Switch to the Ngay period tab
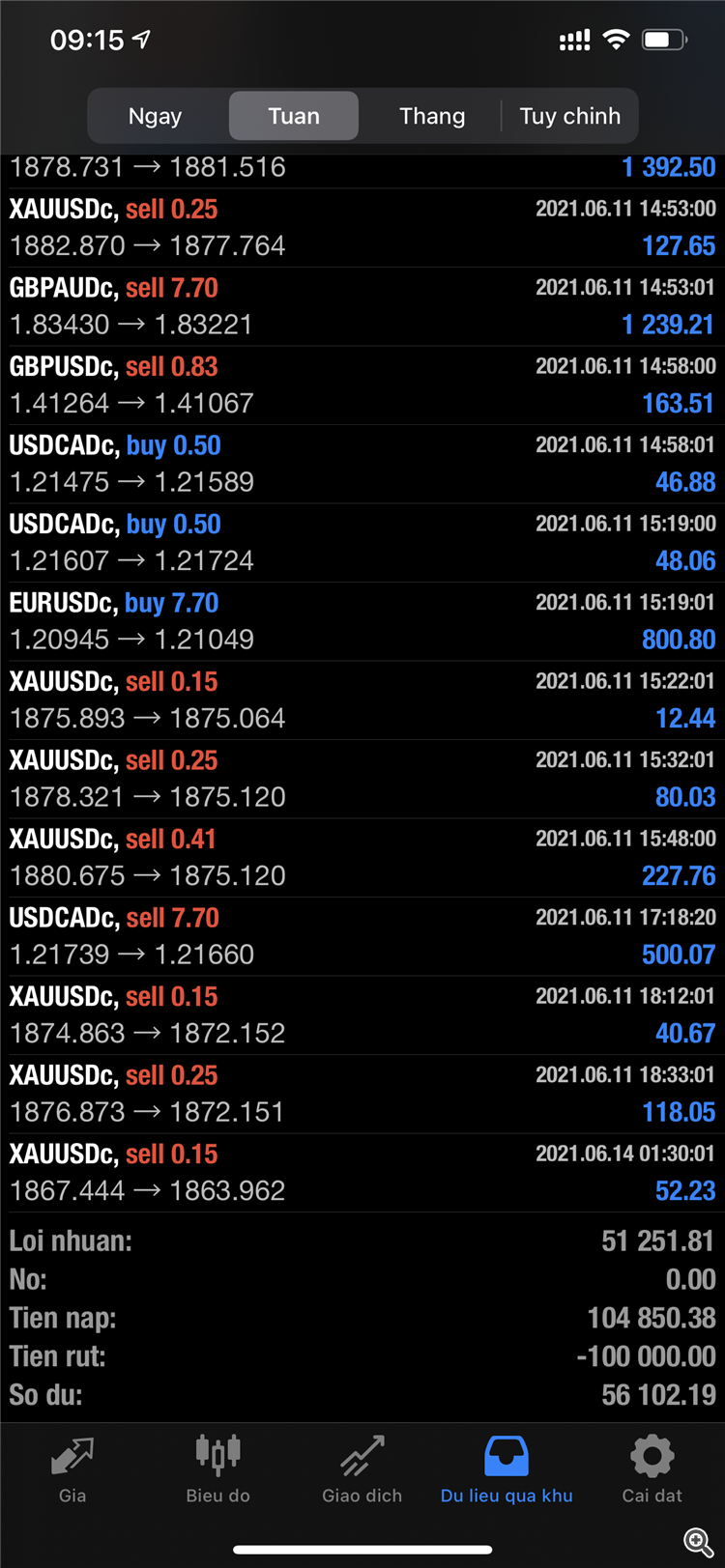 point(156,116)
